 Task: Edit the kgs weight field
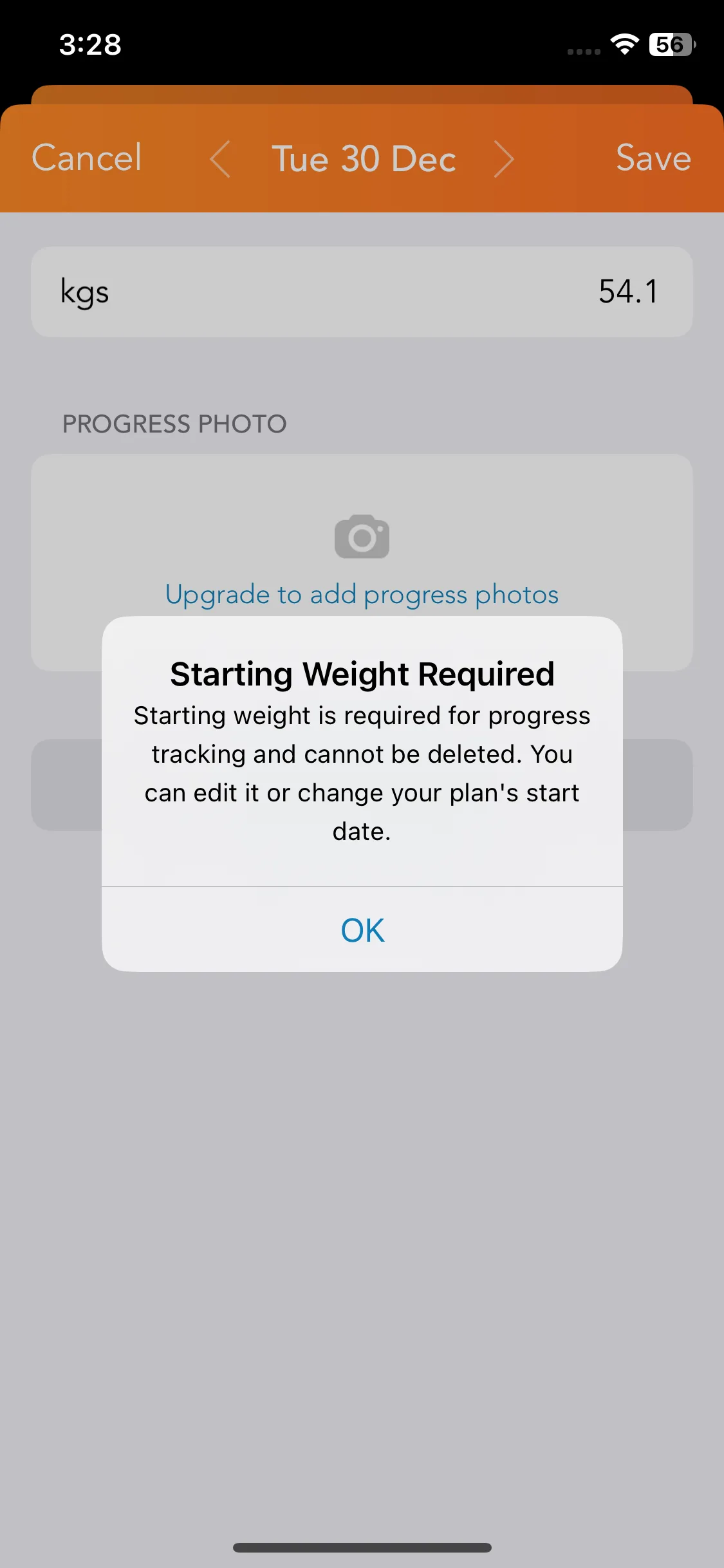point(362,292)
